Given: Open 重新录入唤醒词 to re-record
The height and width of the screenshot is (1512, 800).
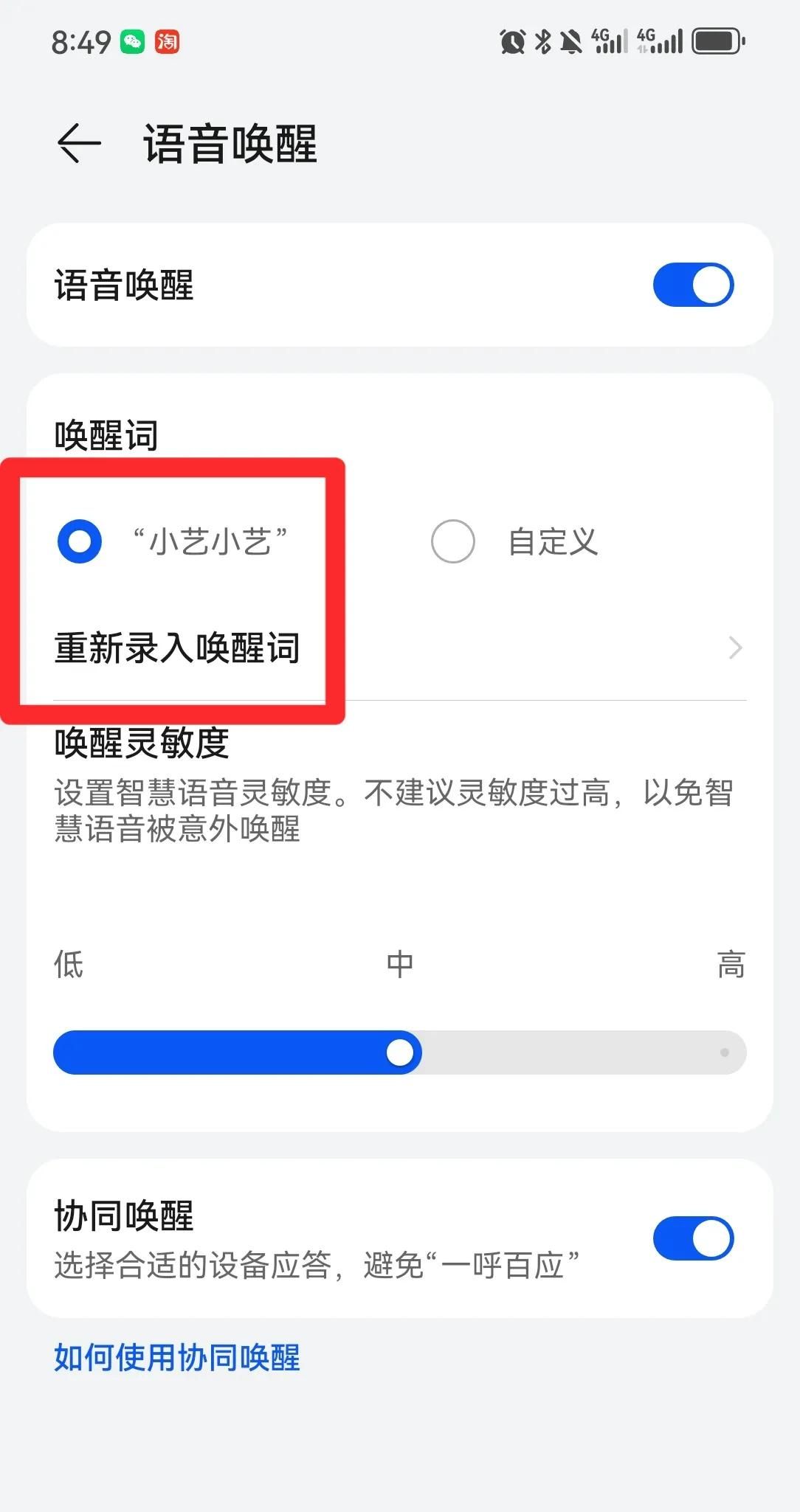Looking at the screenshot, I should tap(177, 648).
